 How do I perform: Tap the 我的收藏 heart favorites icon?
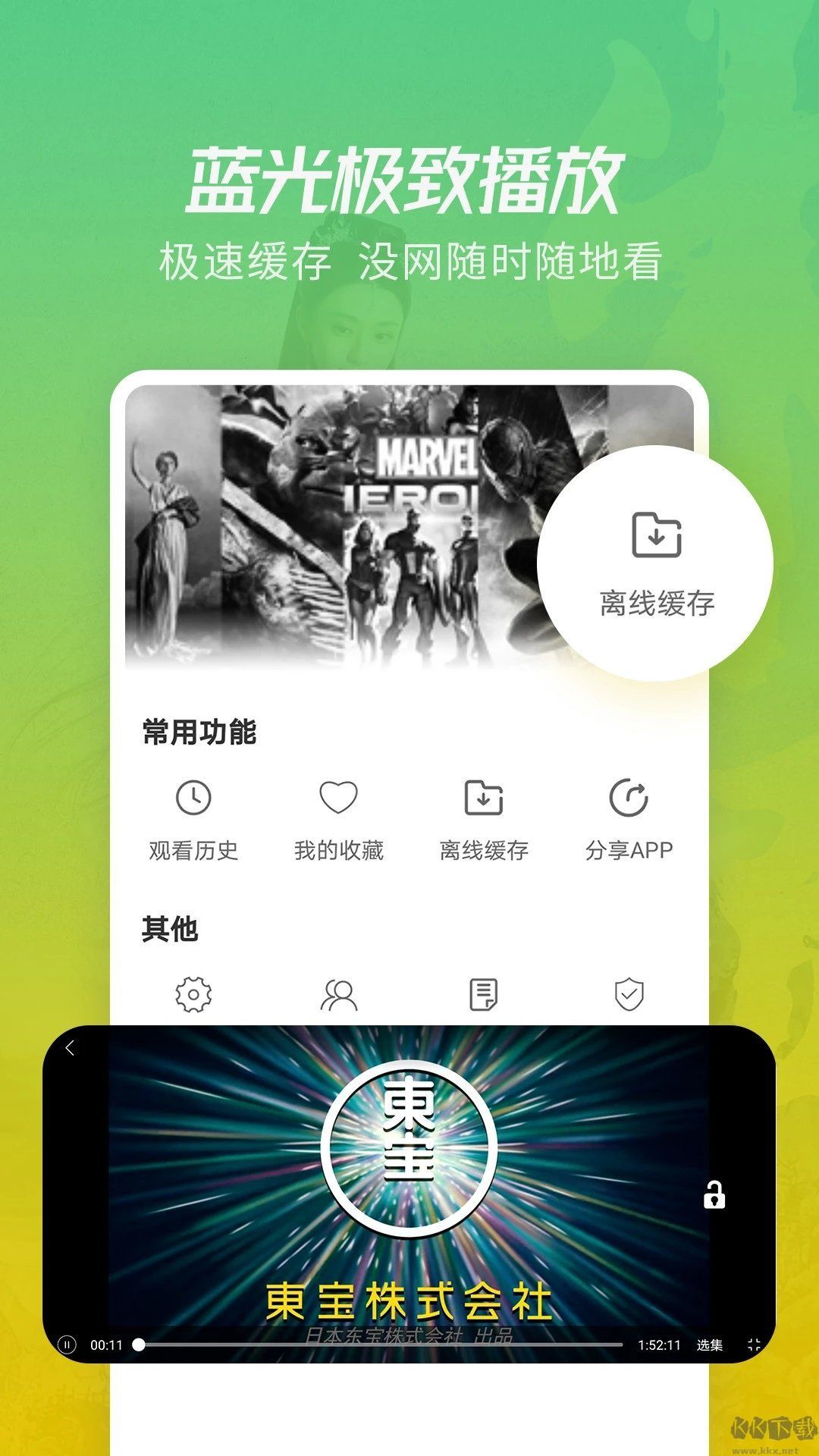click(338, 798)
